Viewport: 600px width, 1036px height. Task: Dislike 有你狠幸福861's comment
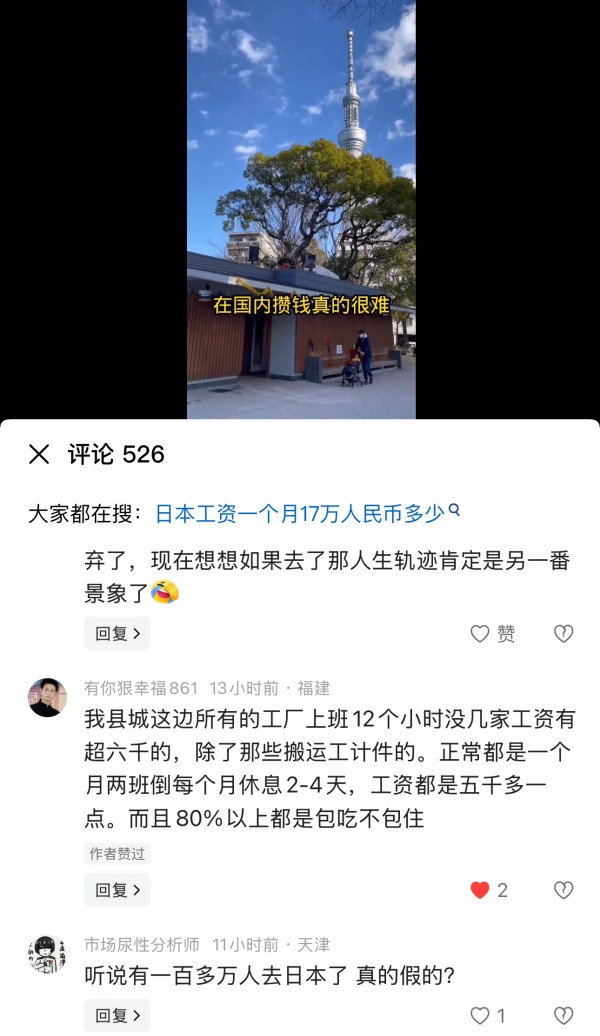point(563,890)
